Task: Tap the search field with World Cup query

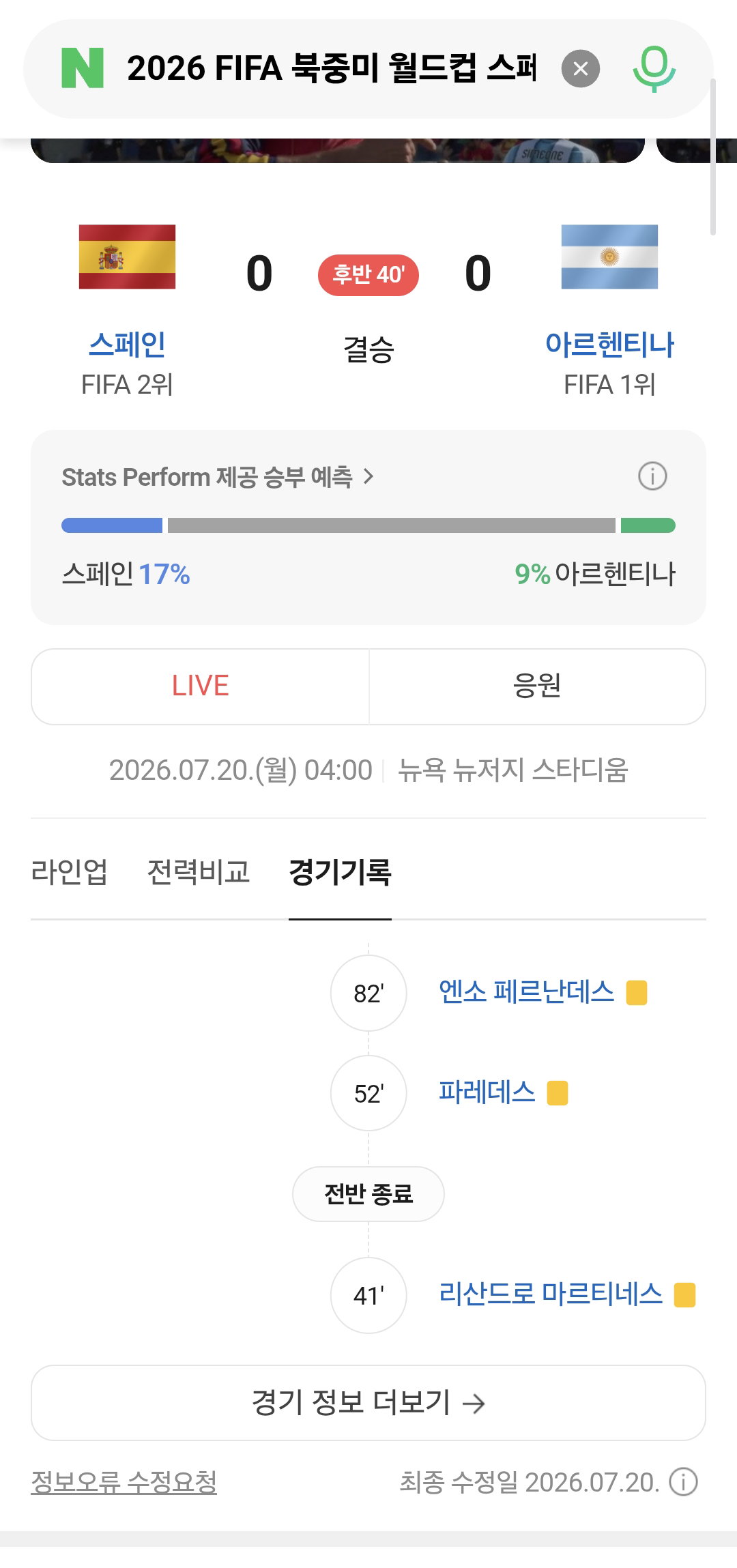Action: (332, 69)
